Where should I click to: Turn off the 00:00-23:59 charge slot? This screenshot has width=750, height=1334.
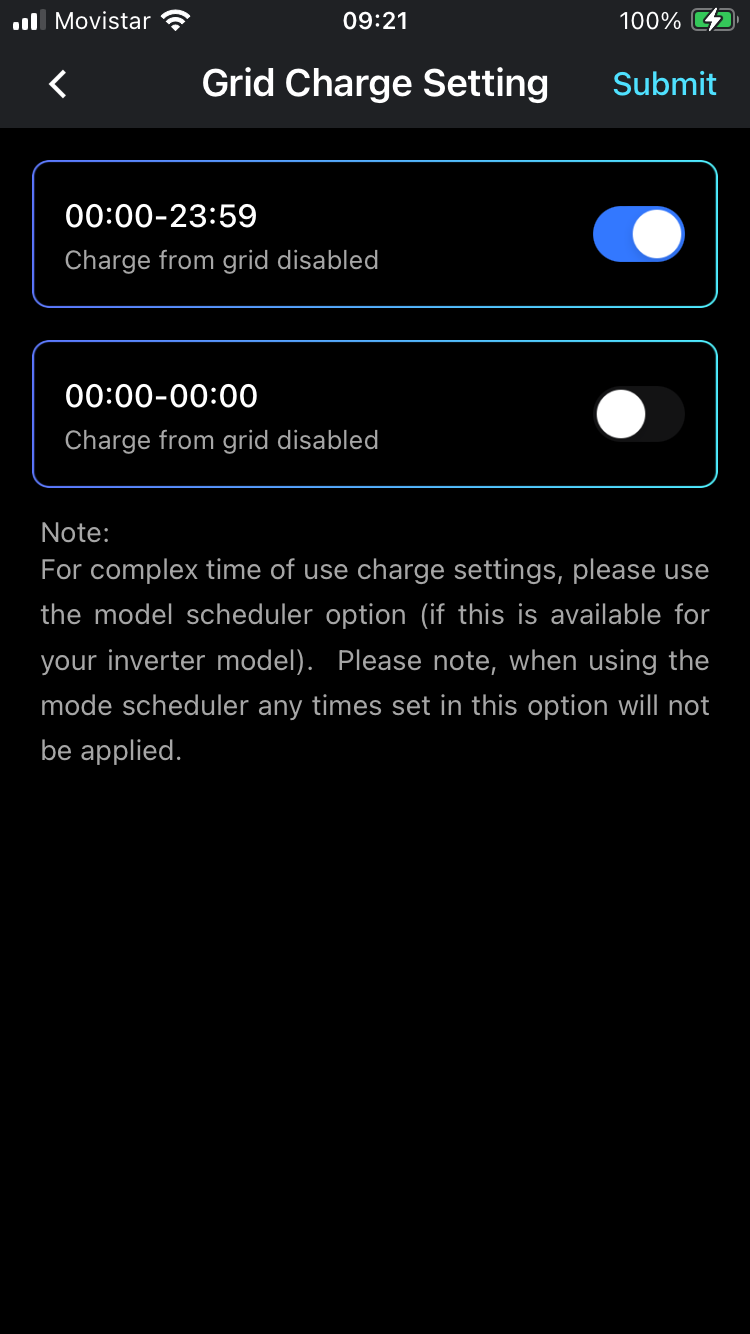(638, 234)
